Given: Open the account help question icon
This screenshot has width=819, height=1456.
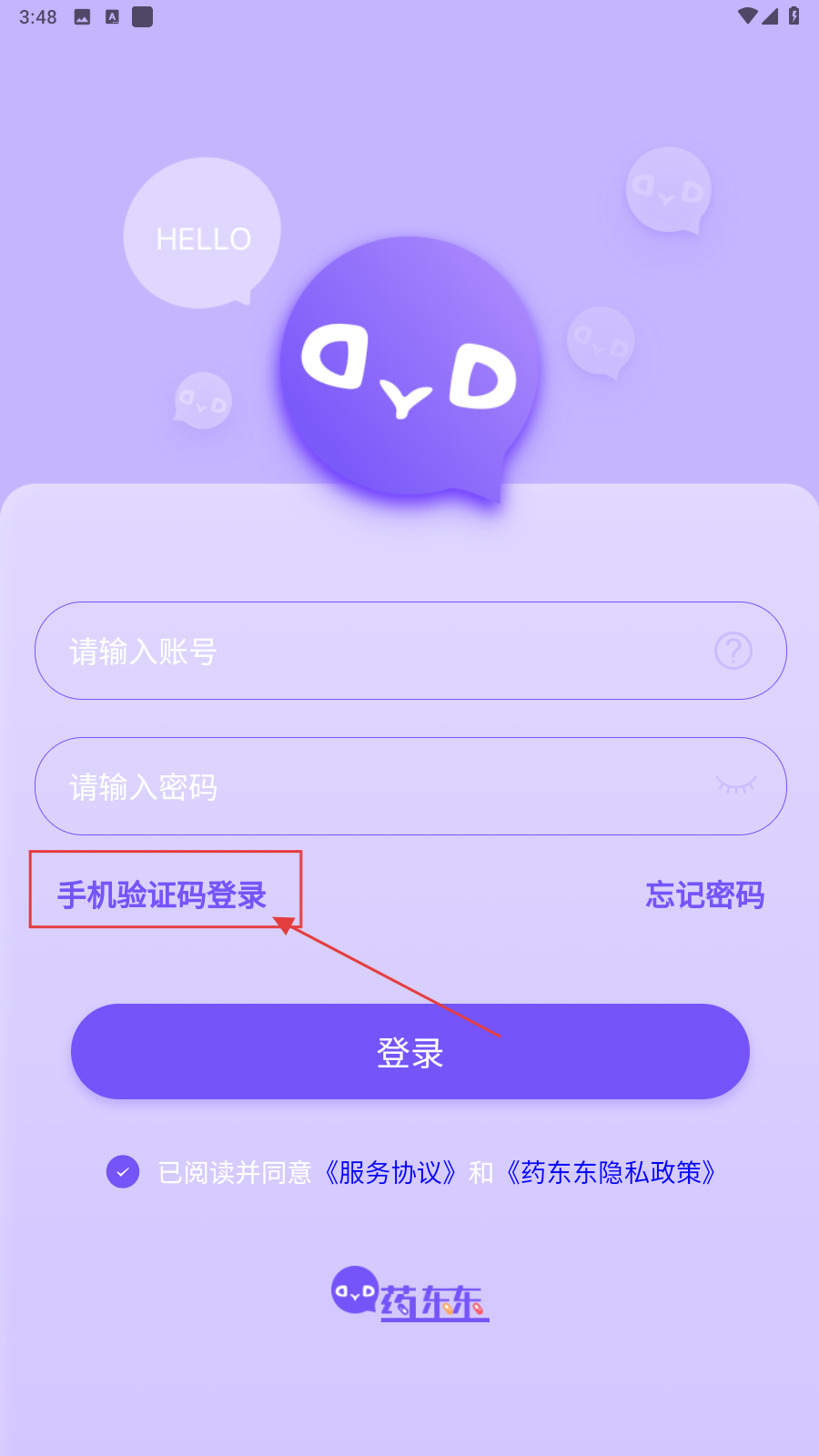Looking at the screenshot, I should pyautogui.click(x=733, y=651).
